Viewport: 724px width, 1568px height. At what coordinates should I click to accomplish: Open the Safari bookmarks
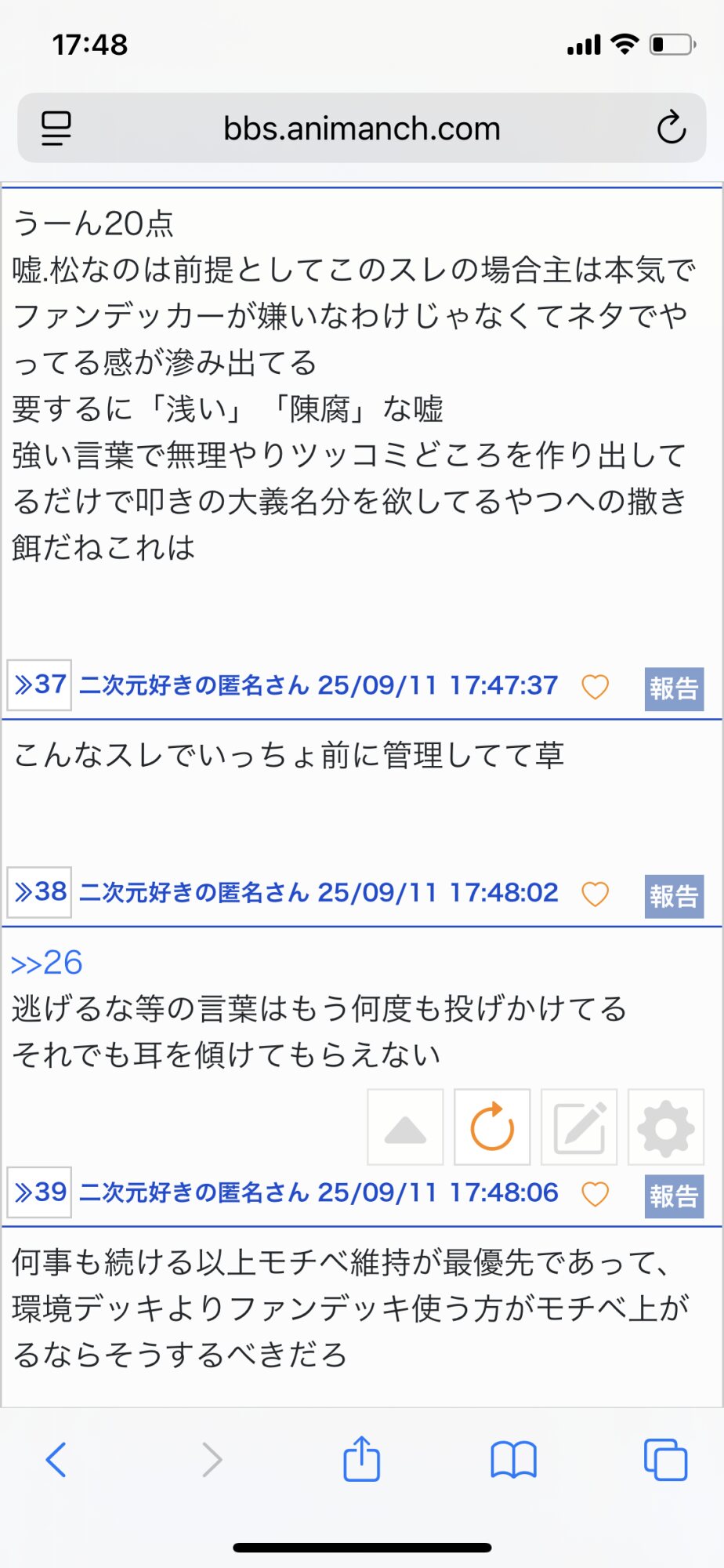513,1460
